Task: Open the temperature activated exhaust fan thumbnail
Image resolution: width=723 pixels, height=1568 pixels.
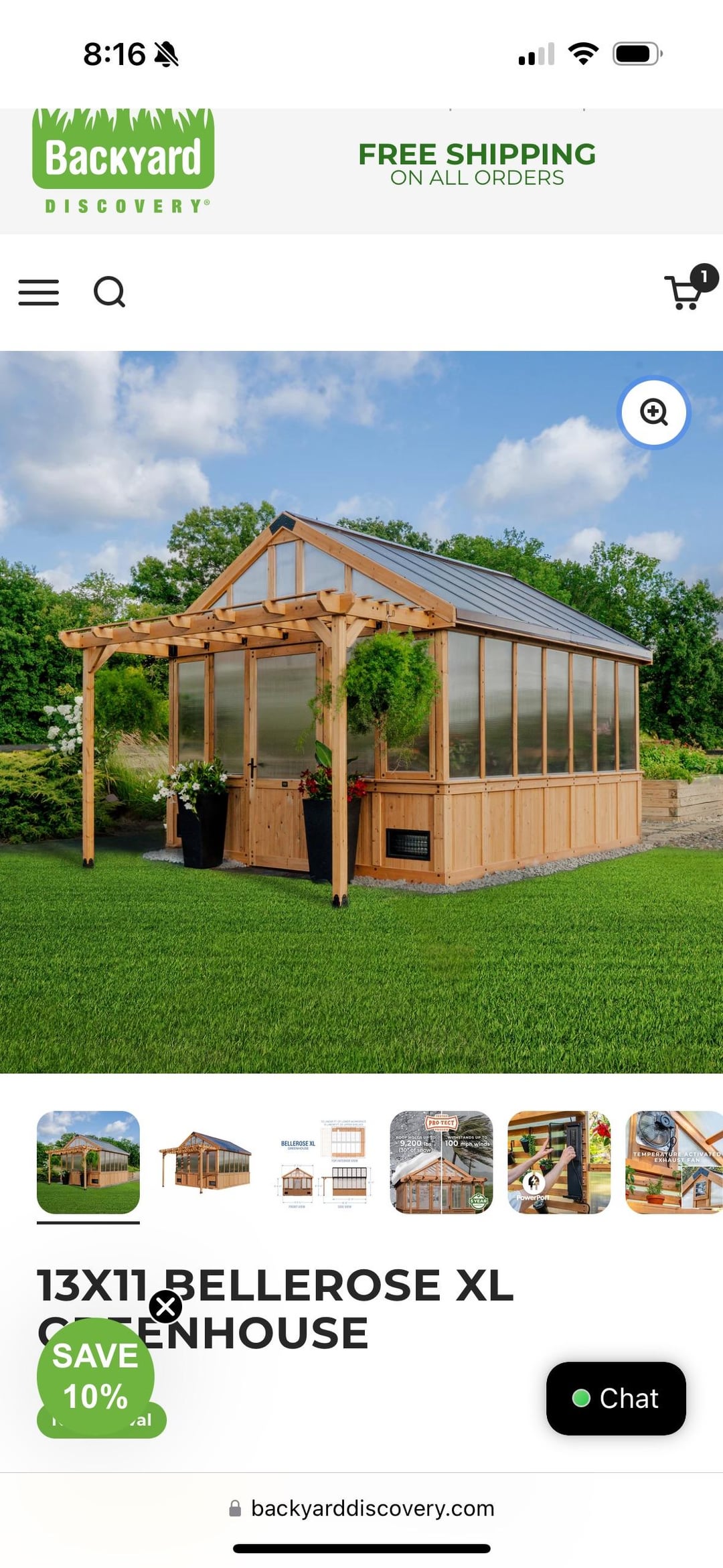Action: [x=674, y=1161]
